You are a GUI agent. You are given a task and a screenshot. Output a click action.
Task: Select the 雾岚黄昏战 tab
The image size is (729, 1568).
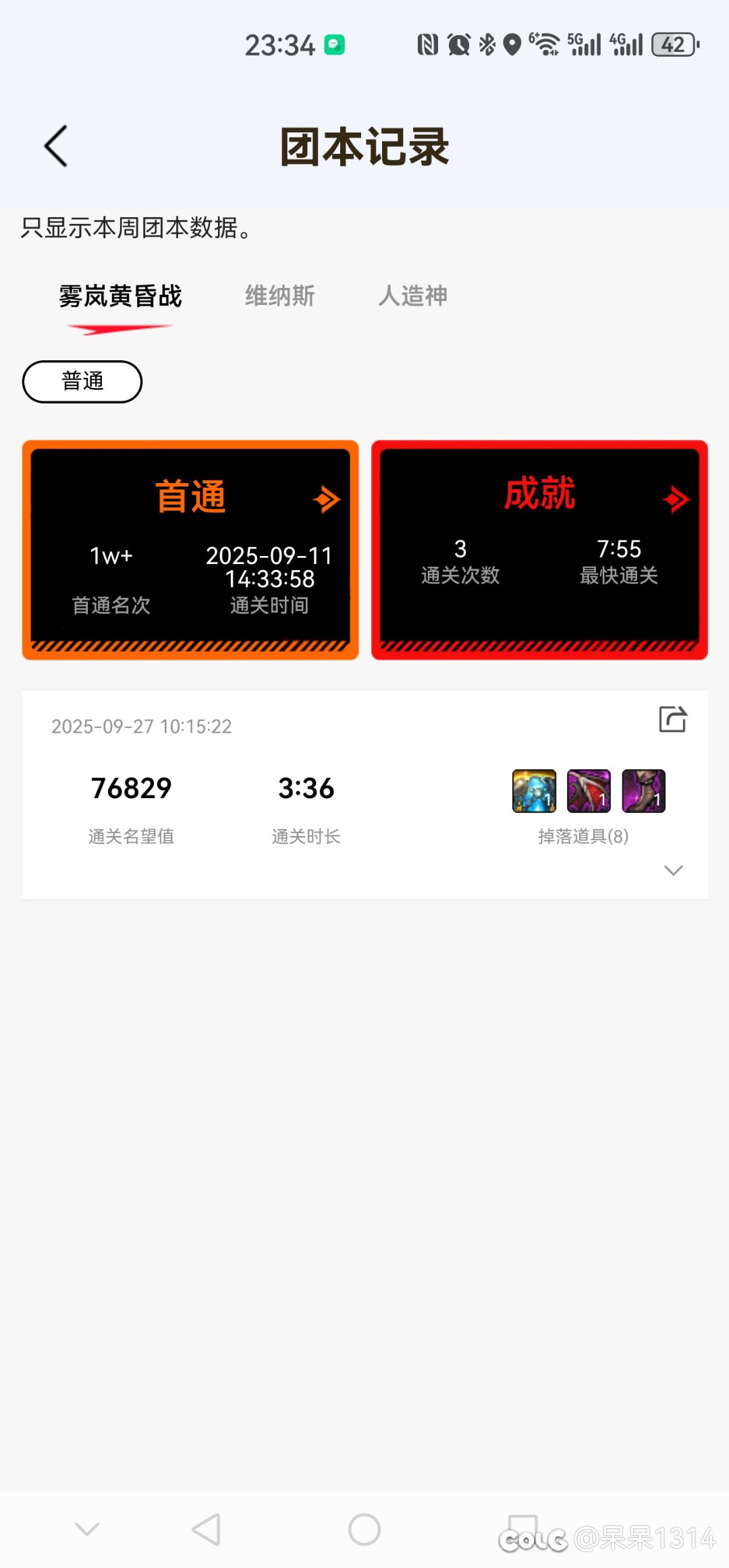click(x=120, y=297)
